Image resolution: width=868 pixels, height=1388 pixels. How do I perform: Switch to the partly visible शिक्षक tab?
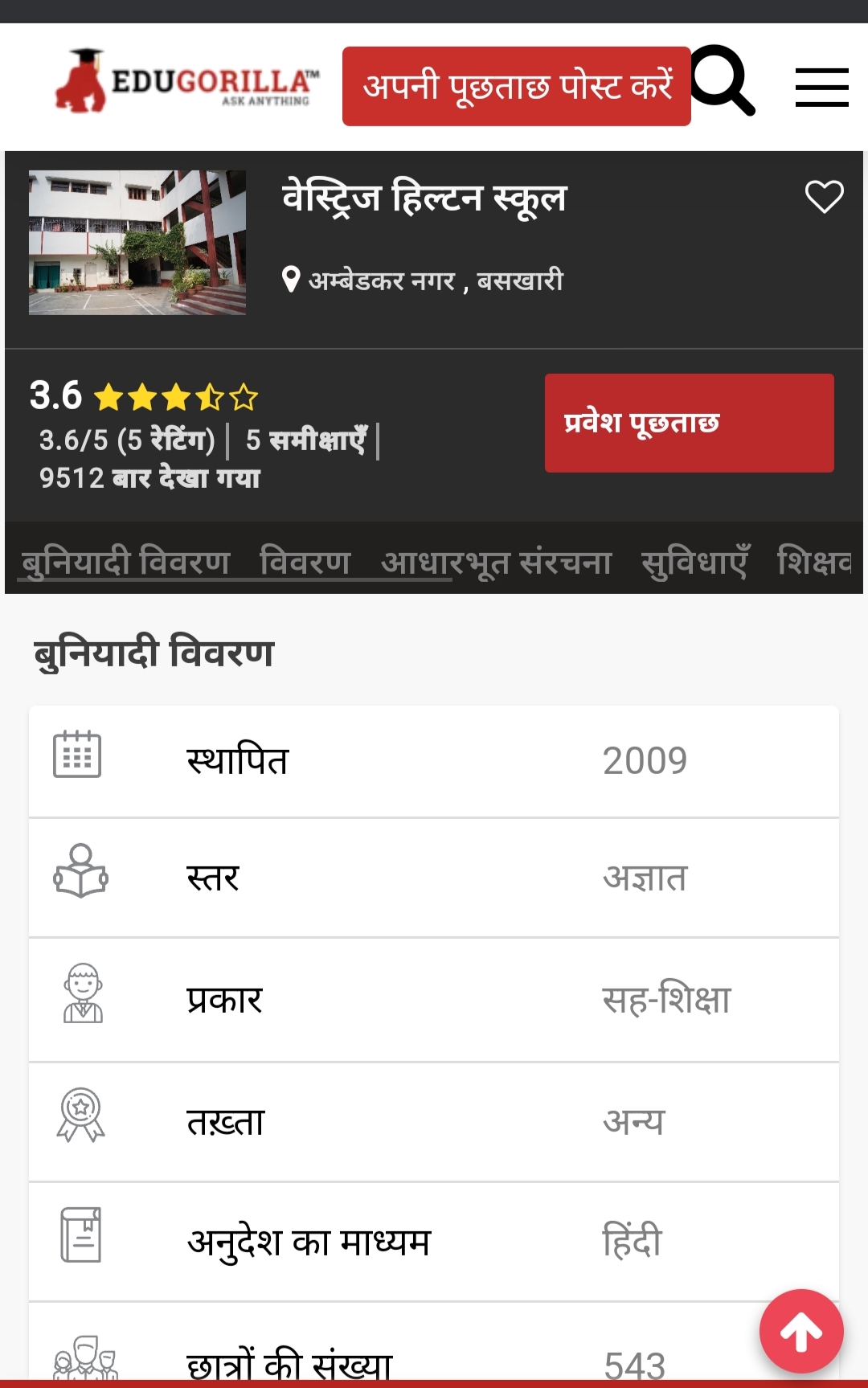pyautogui.click(x=813, y=561)
